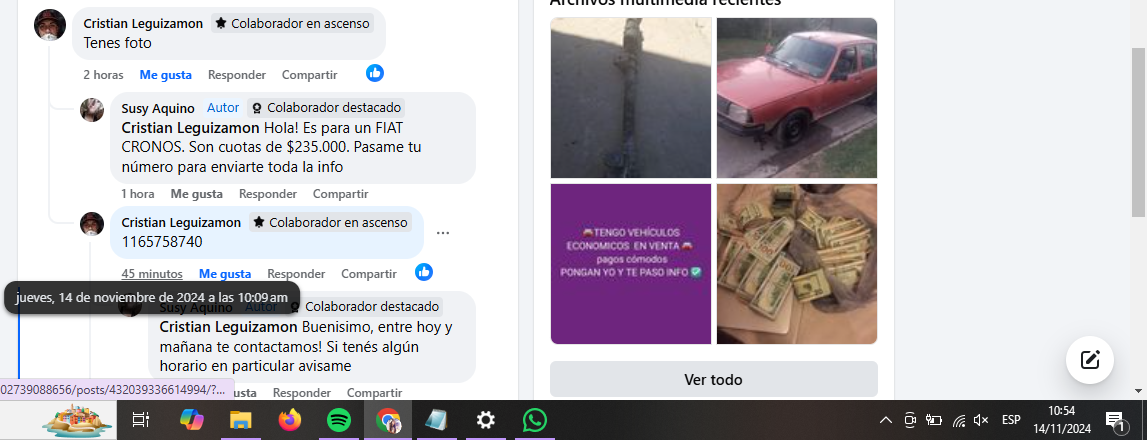Open WhatsApp from the taskbar
1147x440 pixels.
535,421
